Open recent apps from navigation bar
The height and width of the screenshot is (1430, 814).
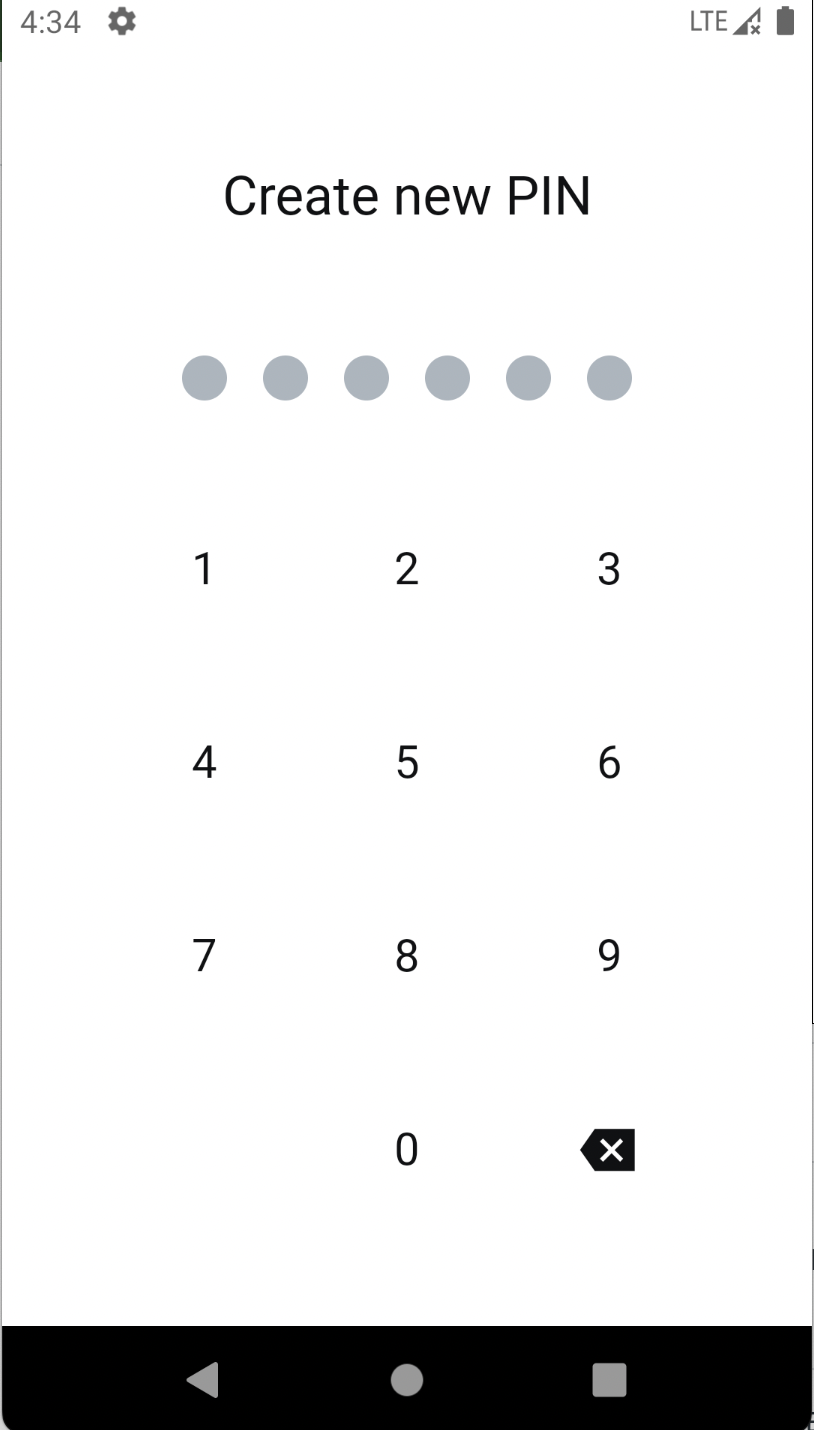[609, 1380]
